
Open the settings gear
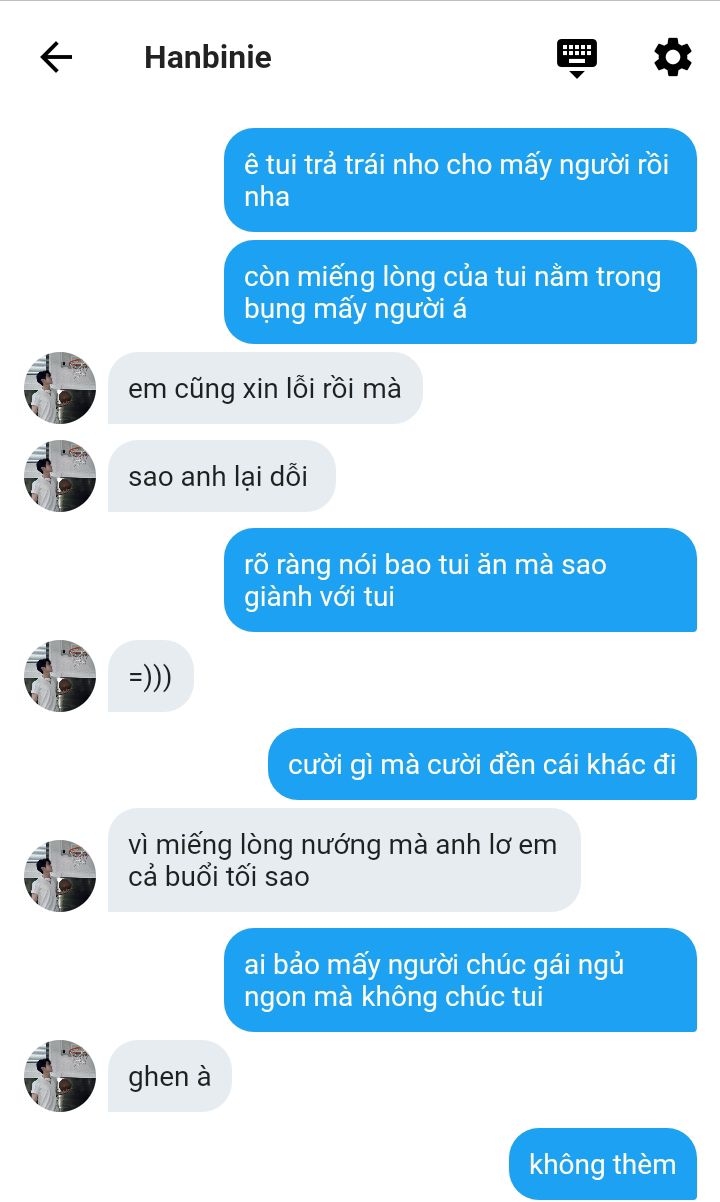pos(672,57)
